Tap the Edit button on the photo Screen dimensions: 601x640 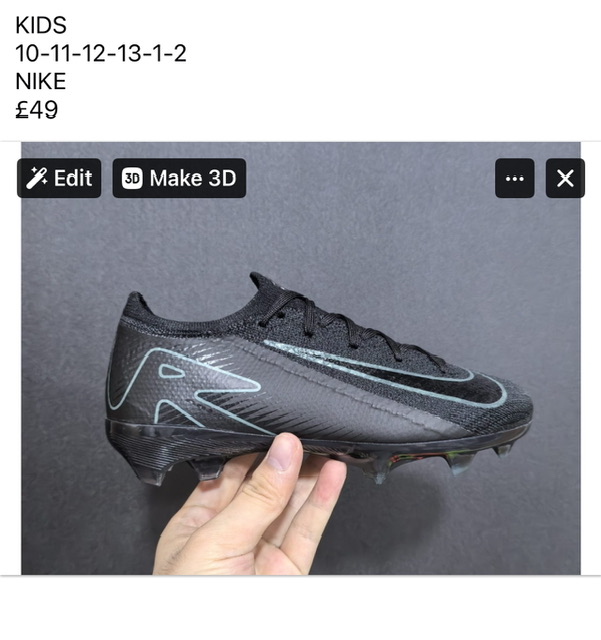(59, 178)
